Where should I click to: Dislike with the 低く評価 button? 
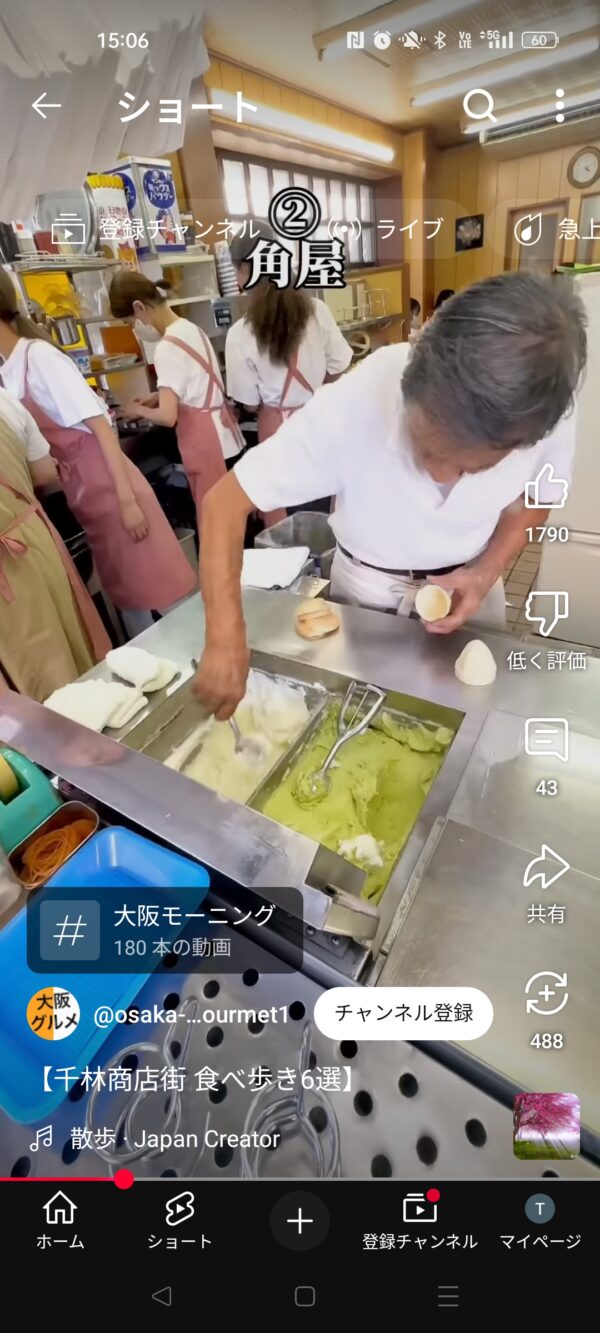546,614
